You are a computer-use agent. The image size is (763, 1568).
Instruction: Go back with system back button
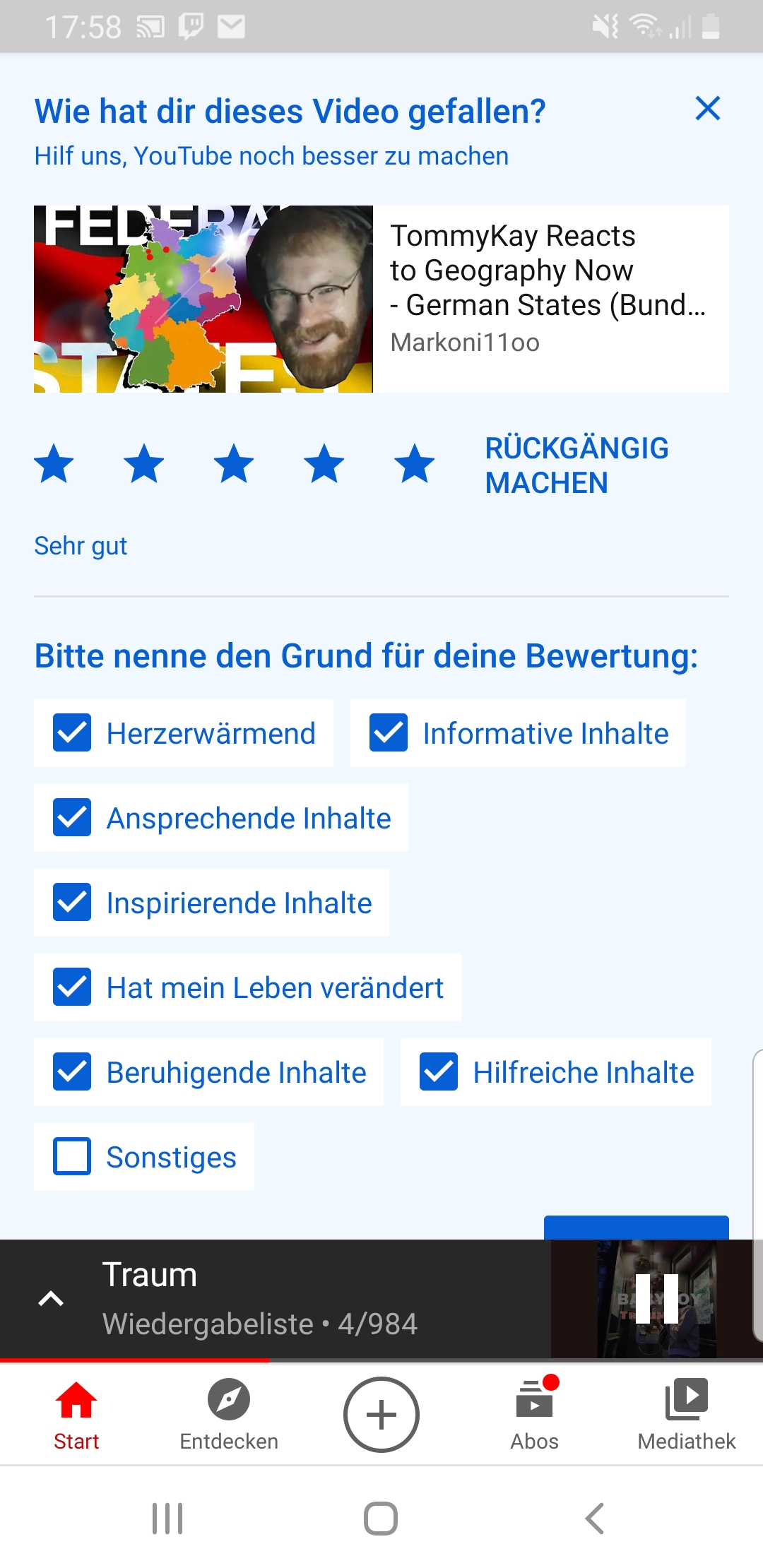pos(595,1518)
